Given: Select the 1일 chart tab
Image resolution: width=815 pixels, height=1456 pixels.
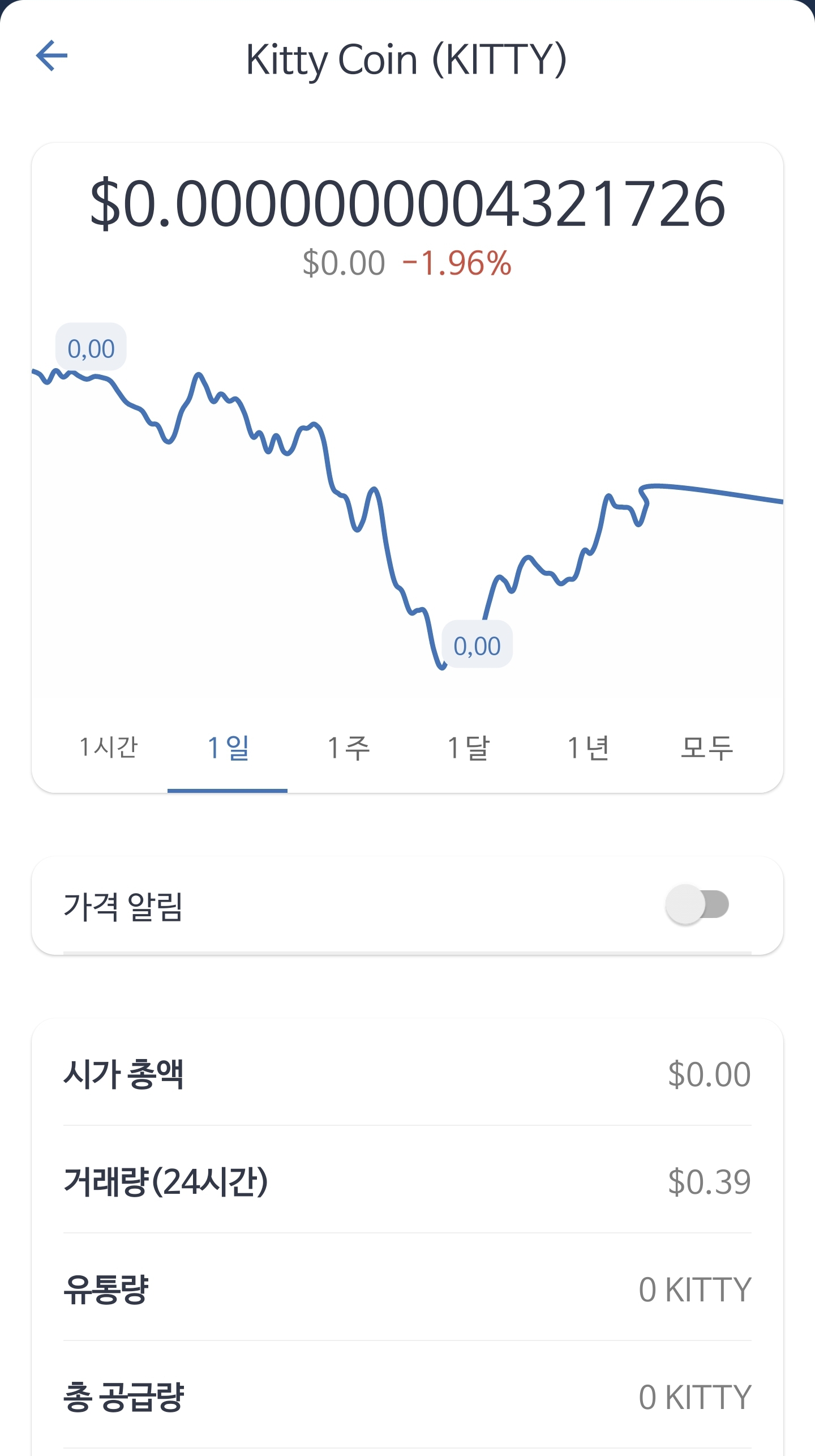Looking at the screenshot, I should pyautogui.click(x=228, y=748).
